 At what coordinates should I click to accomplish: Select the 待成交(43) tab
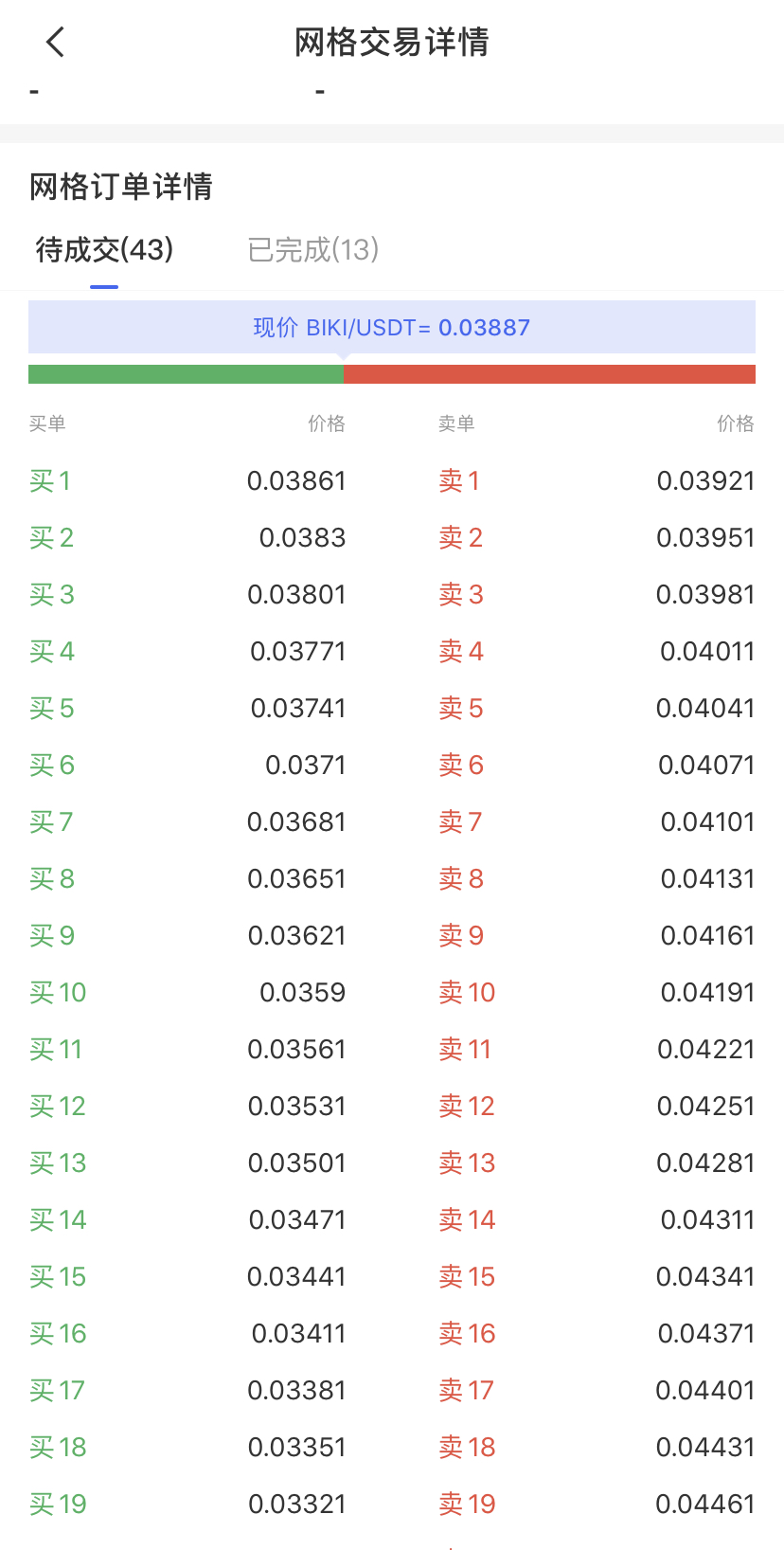pyautogui.click(x=104, y=250)
